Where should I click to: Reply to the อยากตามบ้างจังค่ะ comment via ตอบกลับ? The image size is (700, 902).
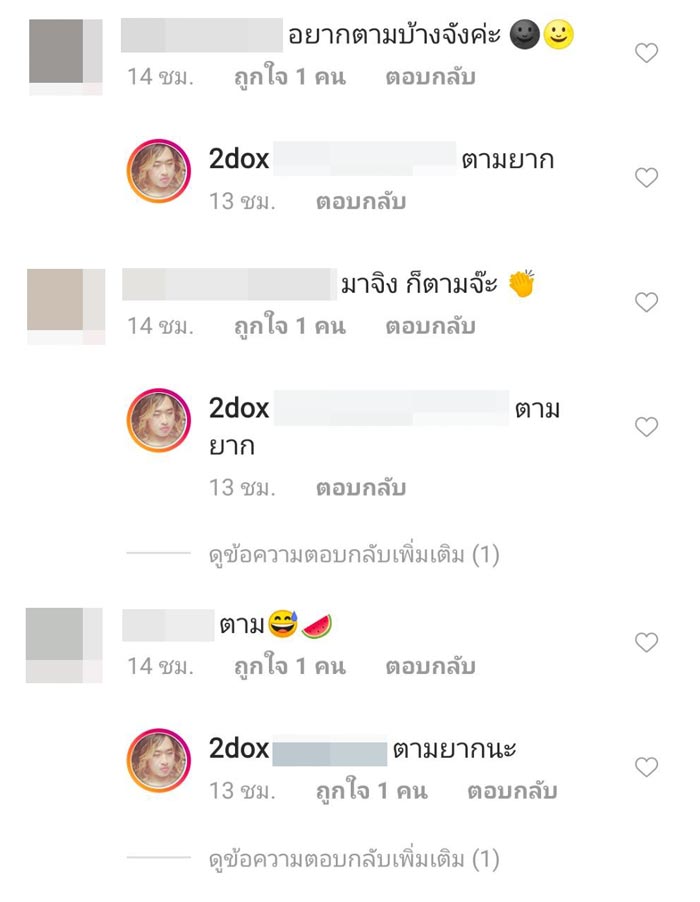(431, 77)
